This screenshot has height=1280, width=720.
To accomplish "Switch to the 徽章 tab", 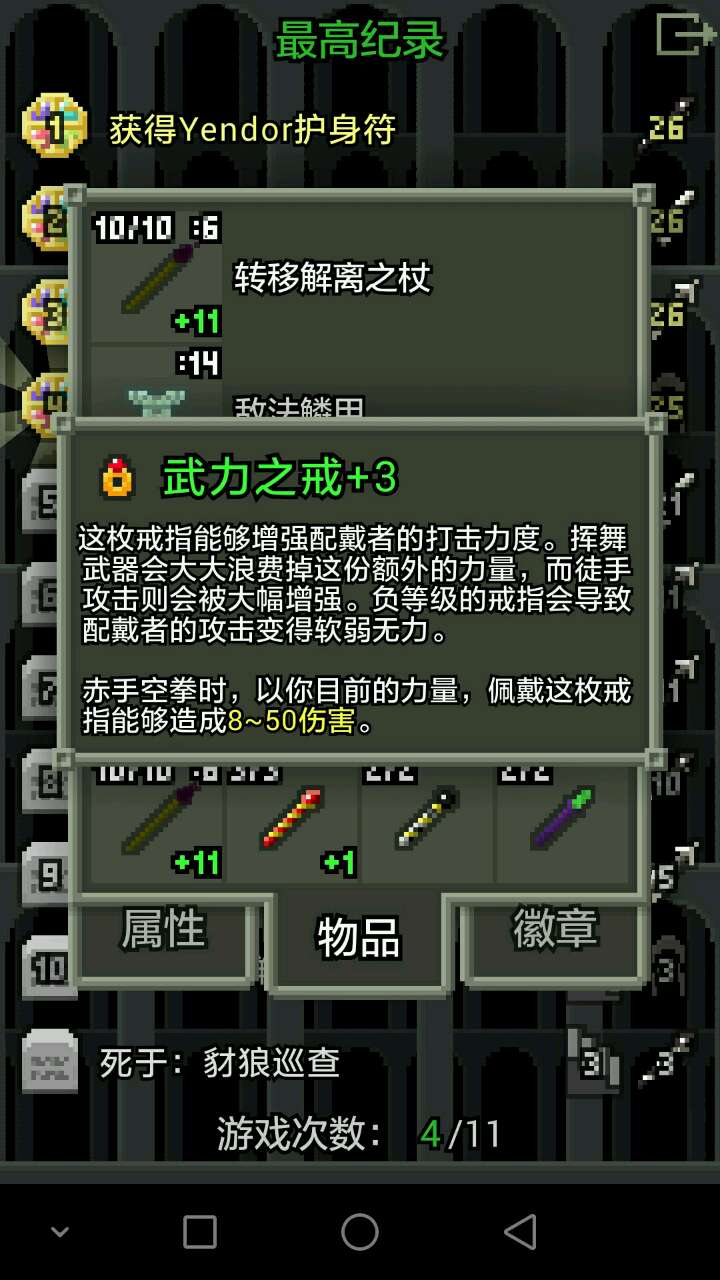I will click(x=555, y=931).
